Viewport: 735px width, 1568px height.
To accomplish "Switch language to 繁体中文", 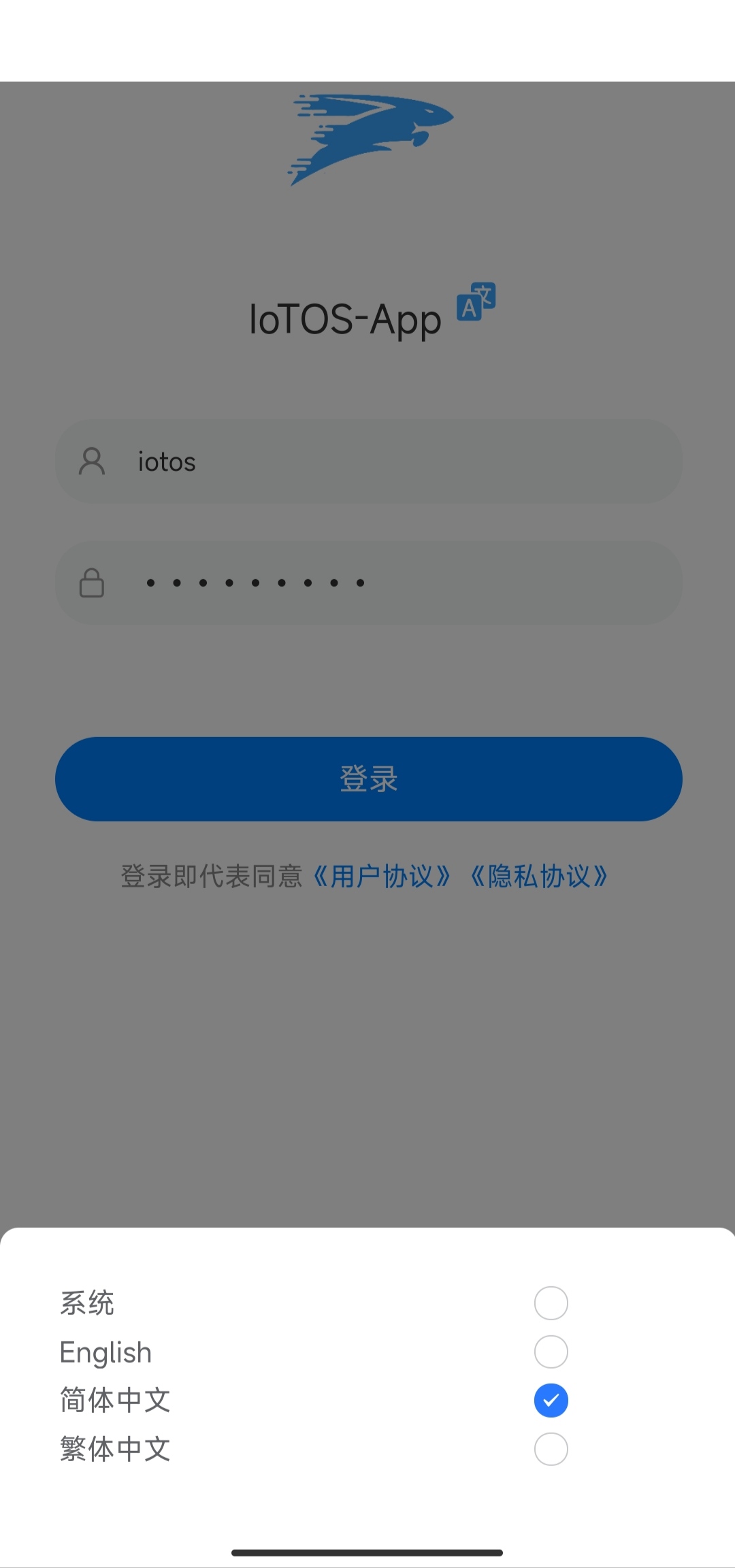I will (x=551, y=1449).
